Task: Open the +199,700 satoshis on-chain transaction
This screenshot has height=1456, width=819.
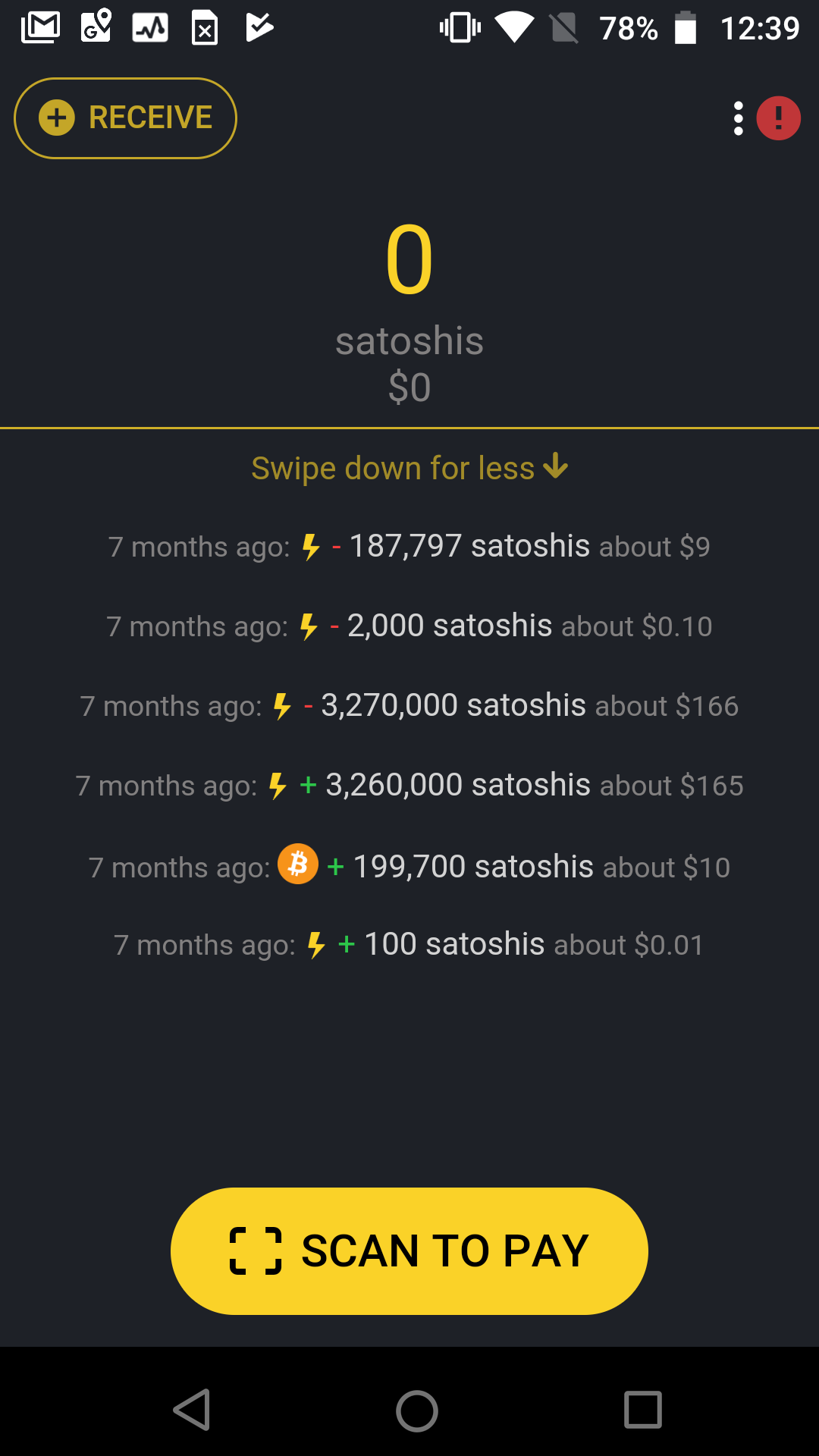Action: [x=409, y=866]
